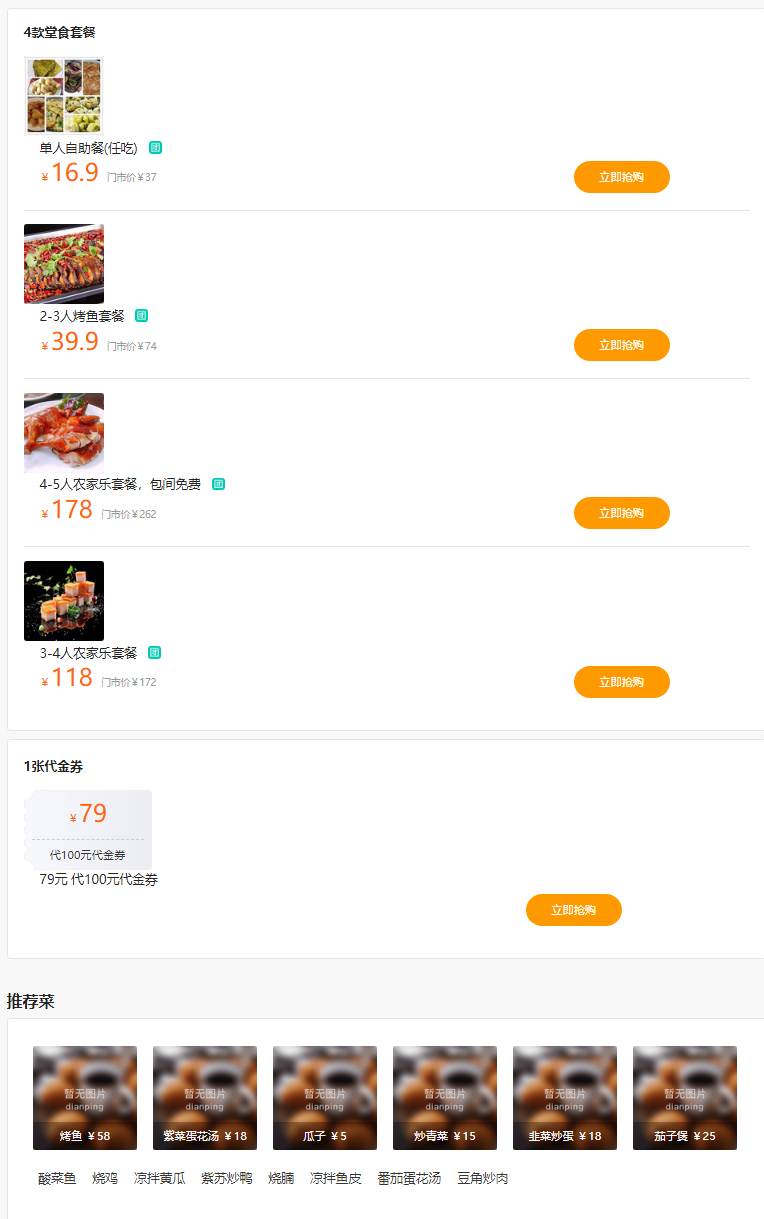Screen dimensions: 764x1219
Task: Open the 4-5人农家乐套餐 picture
Action: pyautogui.click(x=64, y=432)
